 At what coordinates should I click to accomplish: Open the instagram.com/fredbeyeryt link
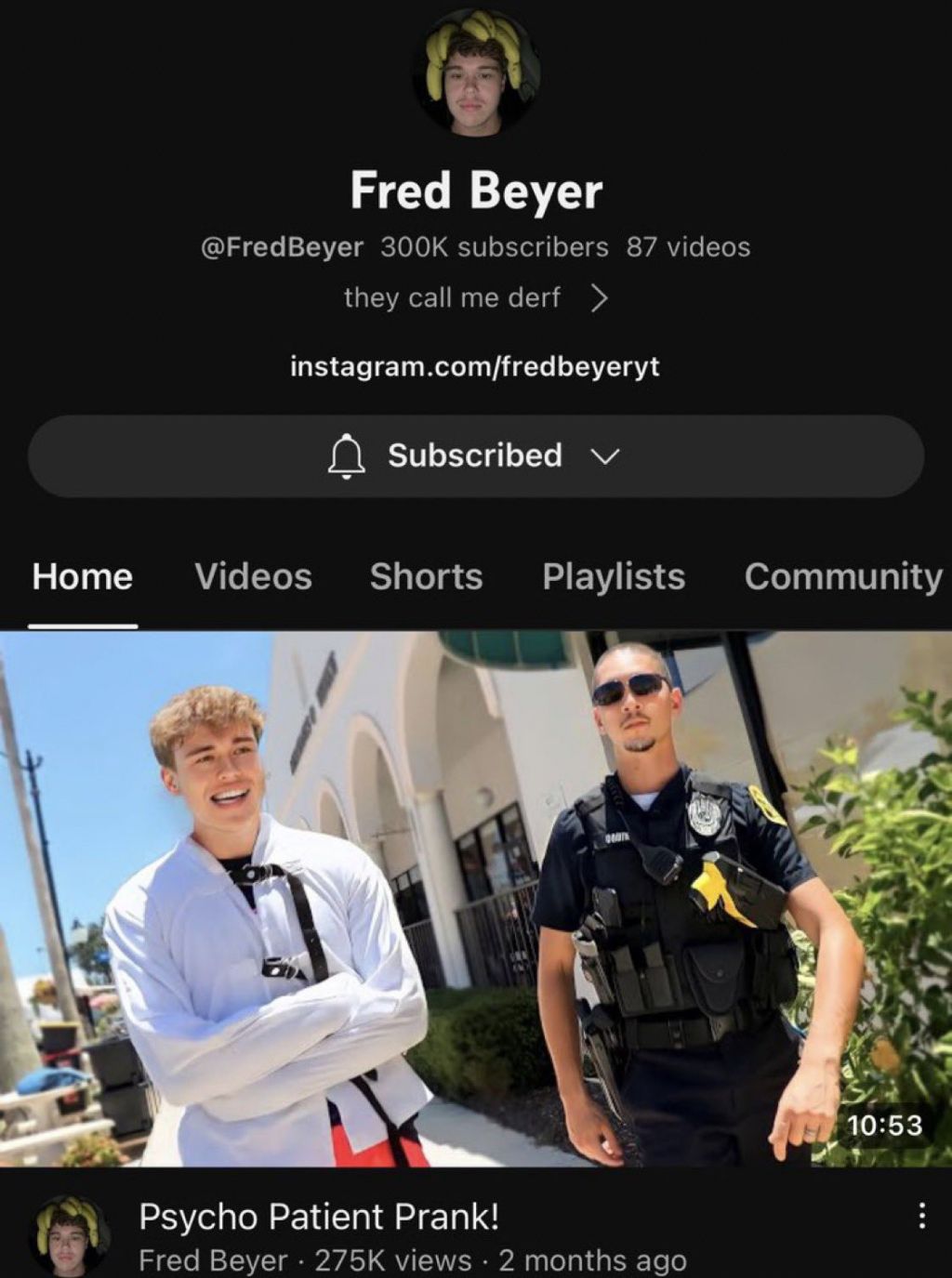click(x=475, y=366)
